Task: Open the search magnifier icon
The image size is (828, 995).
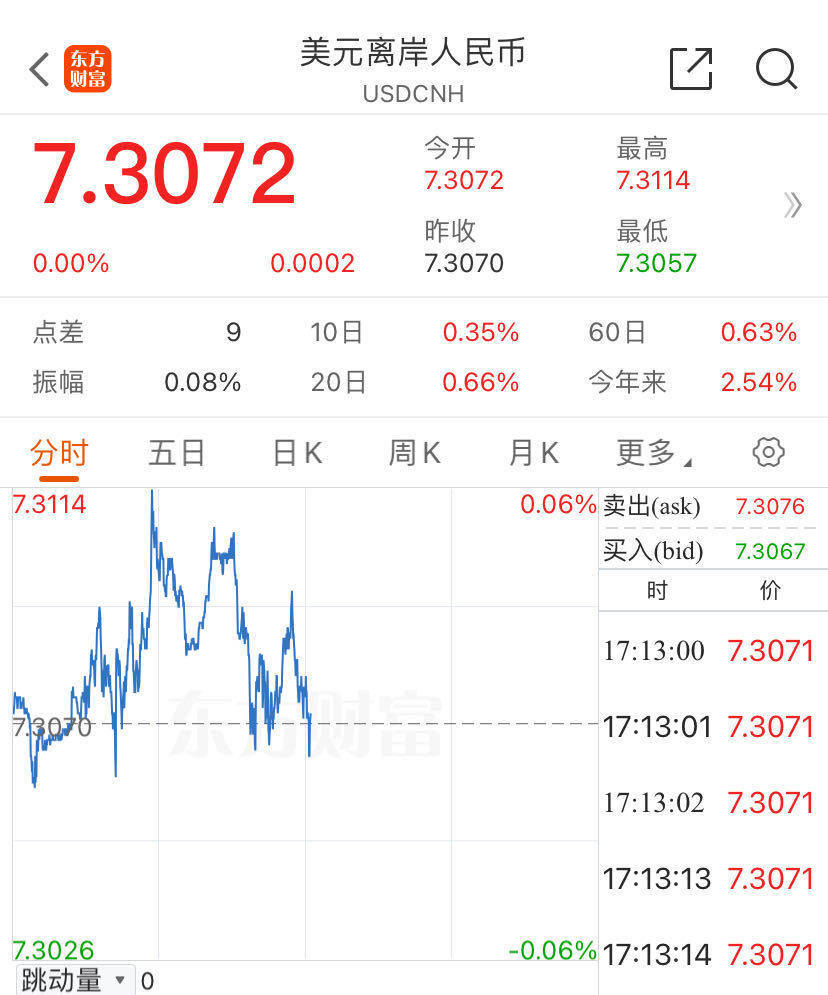Action: [x=776, y=69]
